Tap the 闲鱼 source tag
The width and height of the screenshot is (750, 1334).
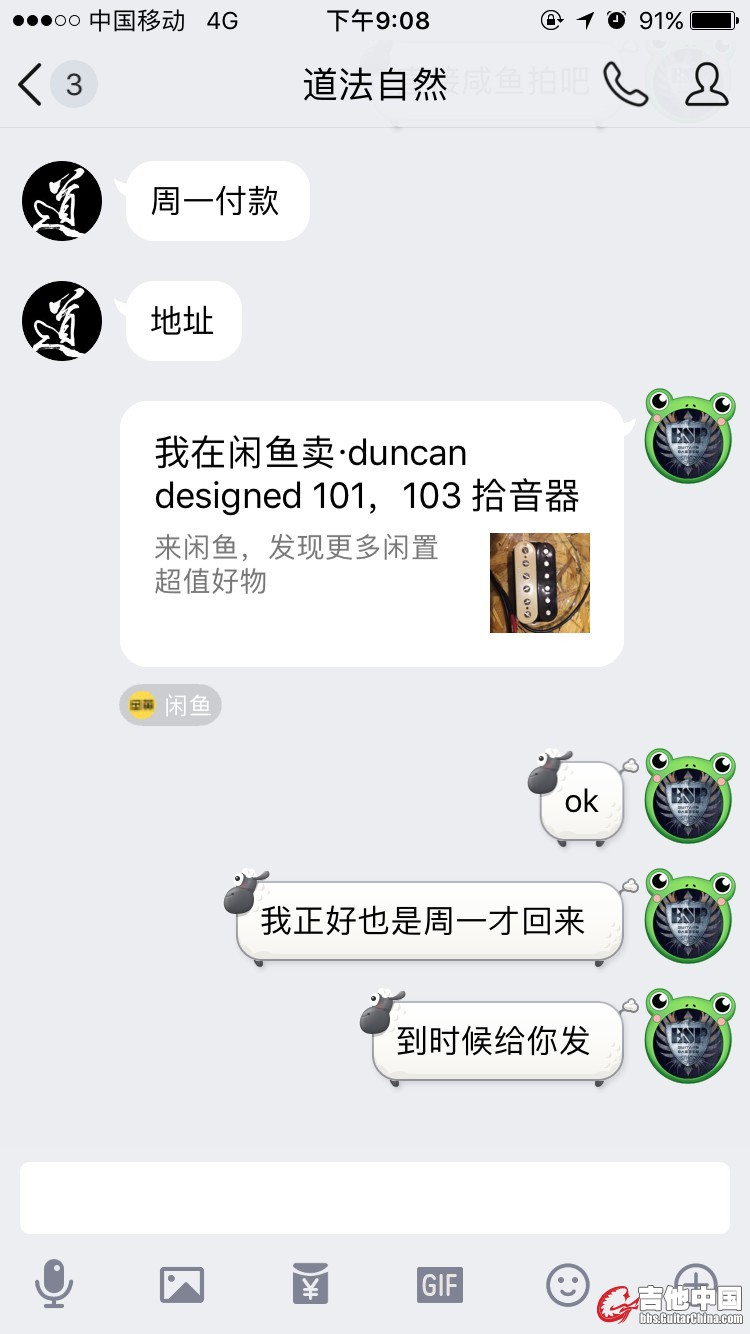click(x=170, y=706)
